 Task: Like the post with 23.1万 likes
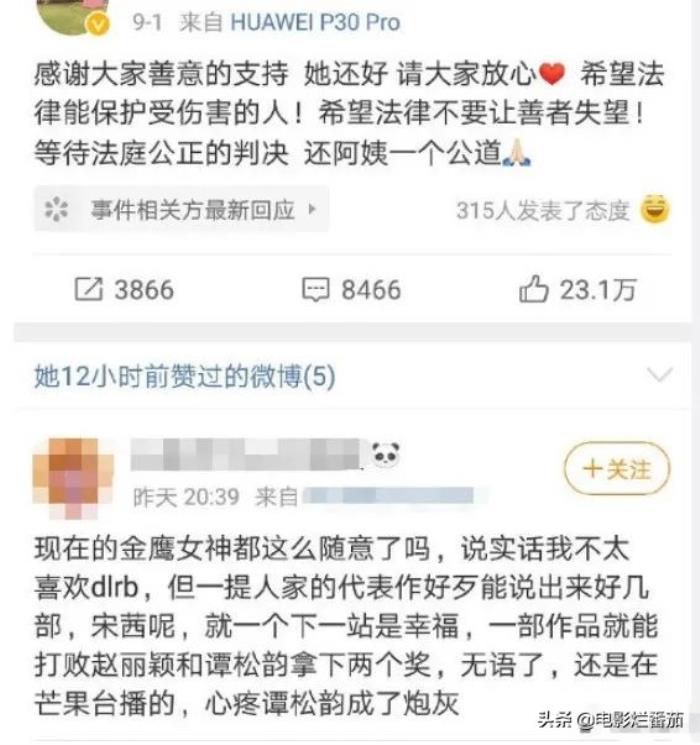tap(577, 290)
